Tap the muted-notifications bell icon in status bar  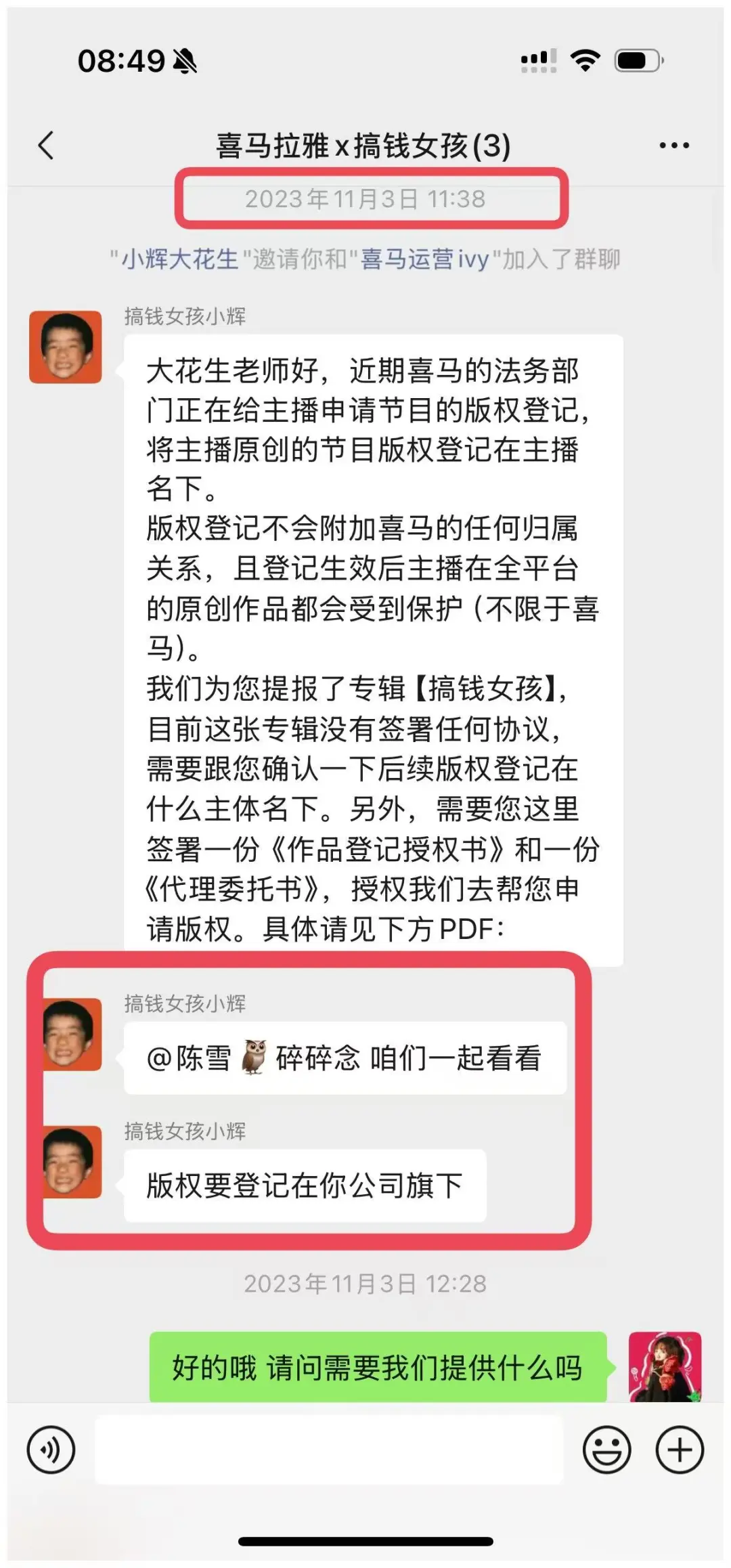tap(183, 60)
